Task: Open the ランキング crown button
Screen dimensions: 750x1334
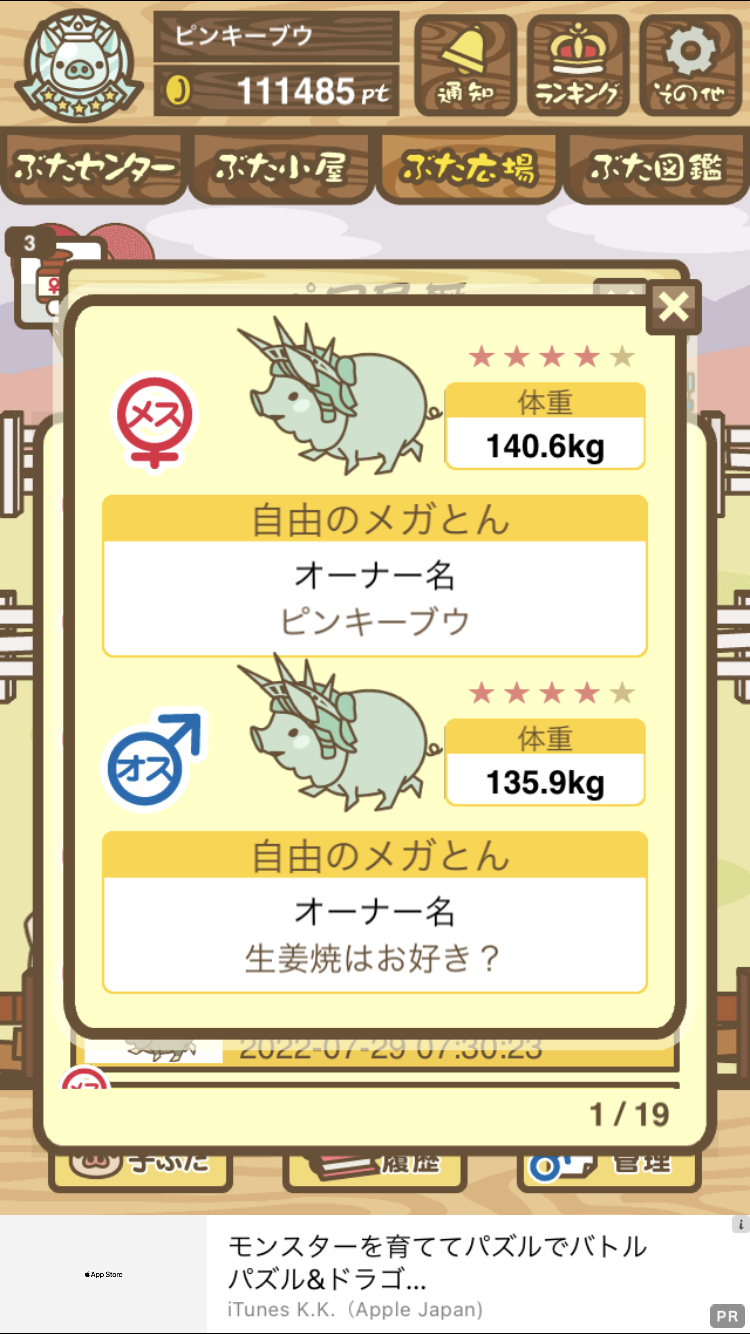Action: pos(578,65)
